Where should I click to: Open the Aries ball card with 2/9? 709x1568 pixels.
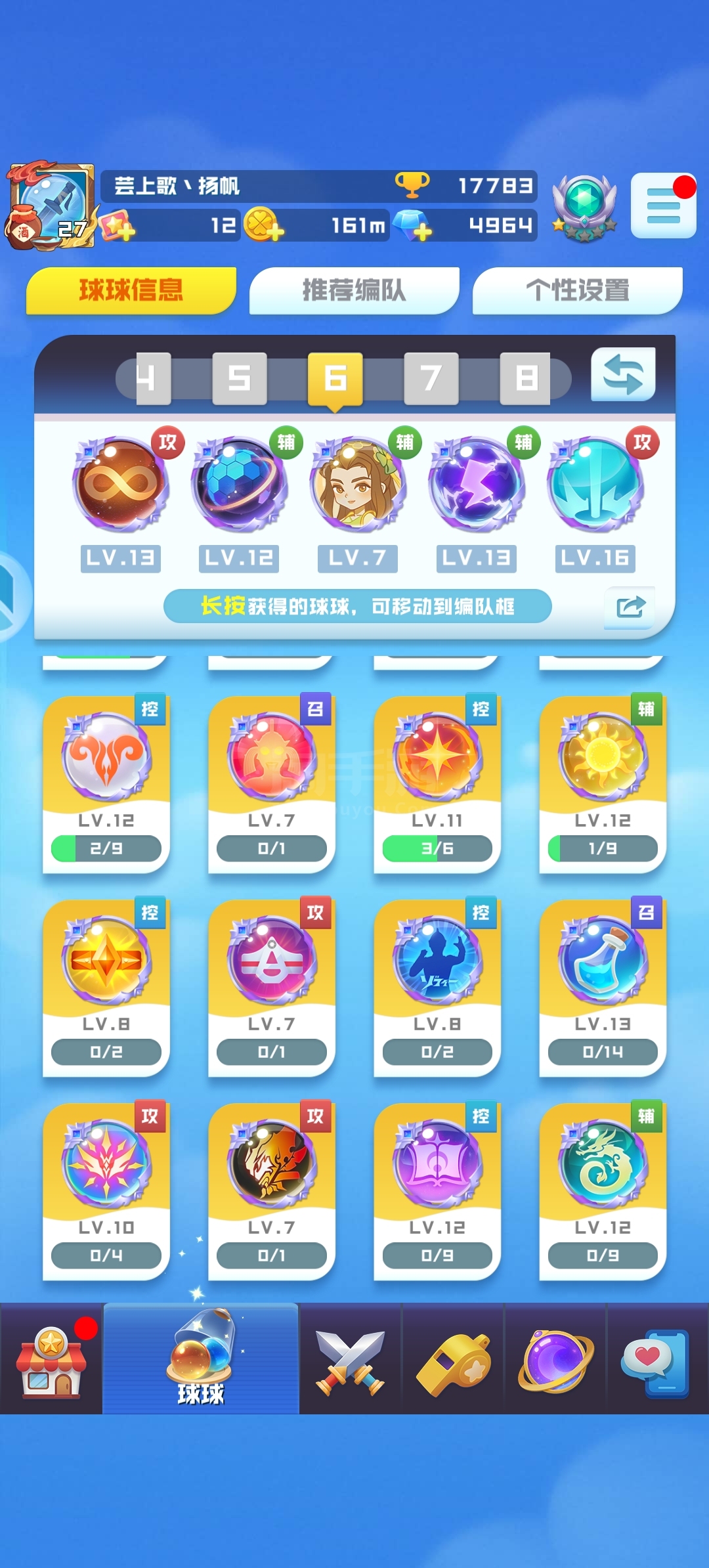[x=106, y=784]
